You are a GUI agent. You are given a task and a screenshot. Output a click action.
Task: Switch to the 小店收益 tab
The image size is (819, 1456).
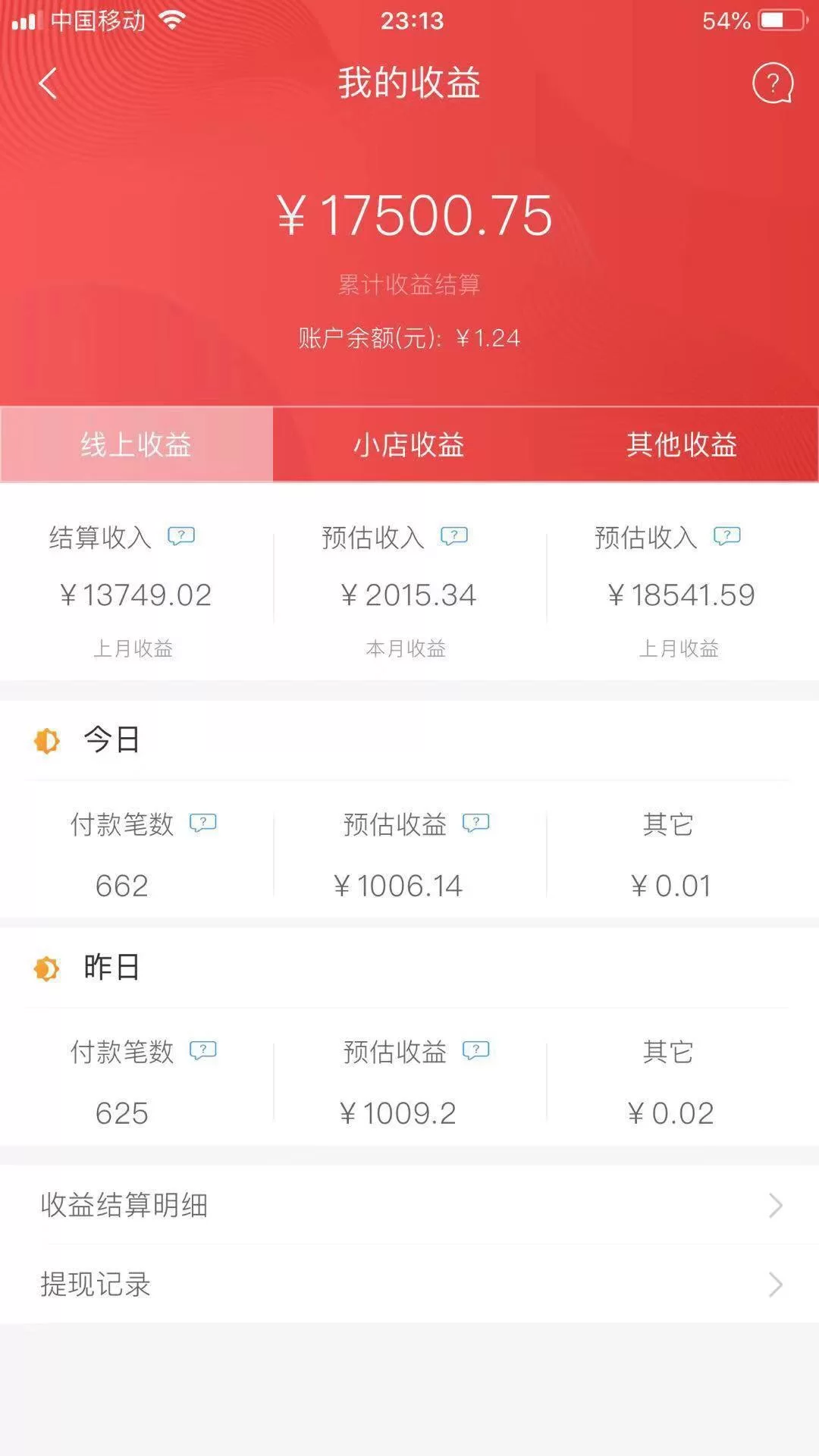[x=409, y=444]
